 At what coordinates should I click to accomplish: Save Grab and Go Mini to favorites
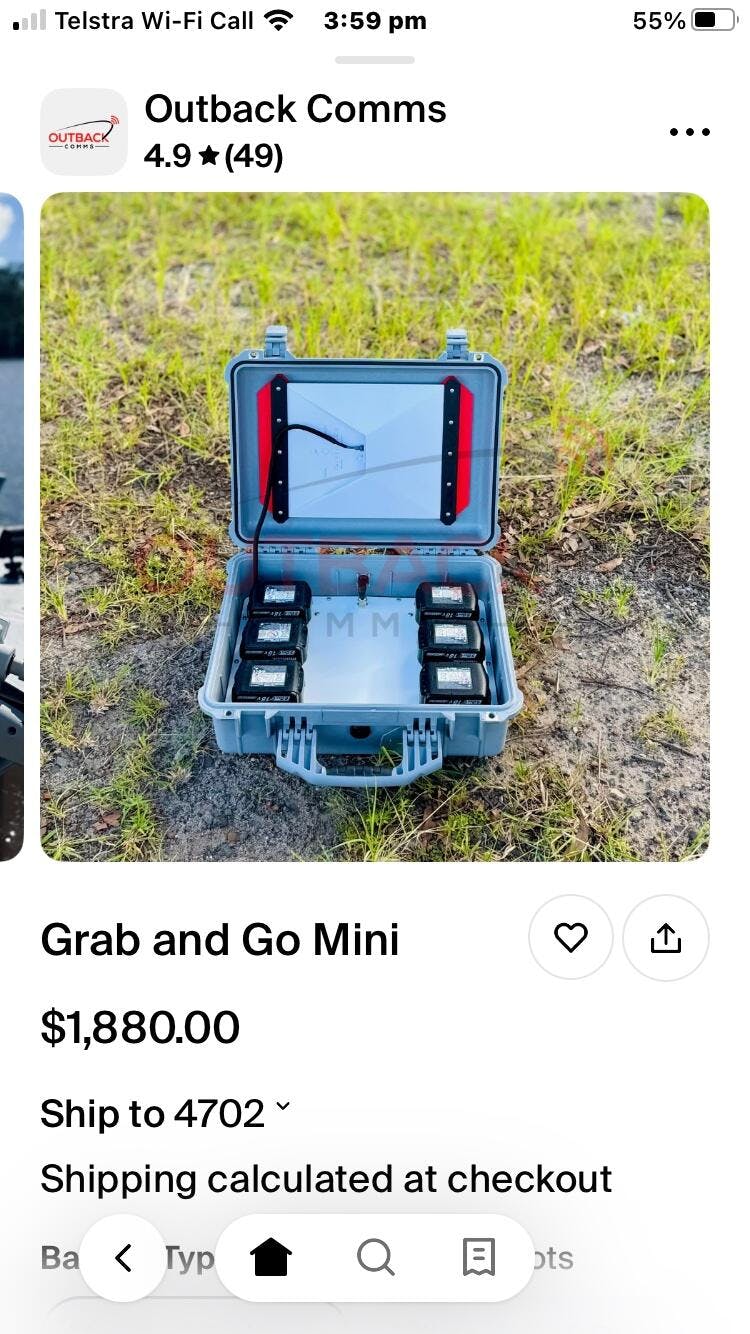[x=571, y=937]
